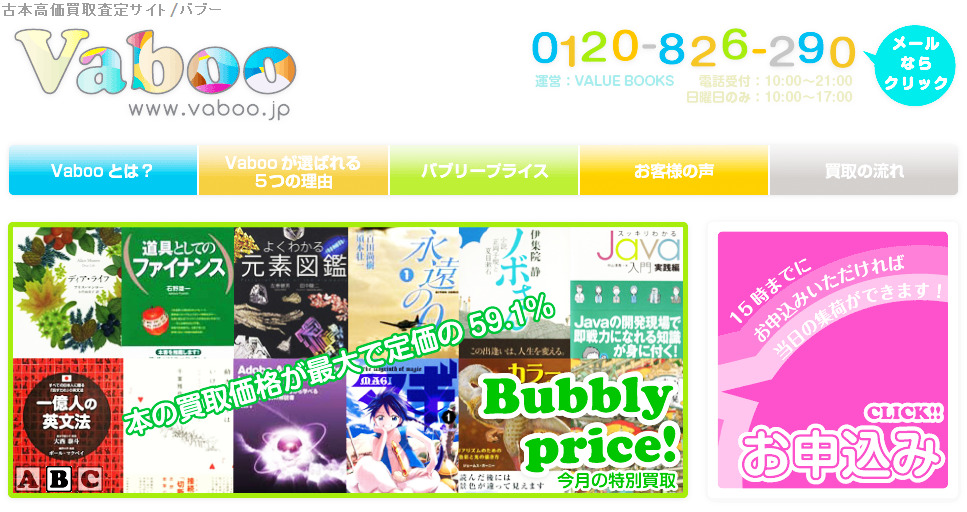The width and height of the screenshot is (967, 512).
Task: Tap the pink お申込み banner
Action: [x=832, y=360]
